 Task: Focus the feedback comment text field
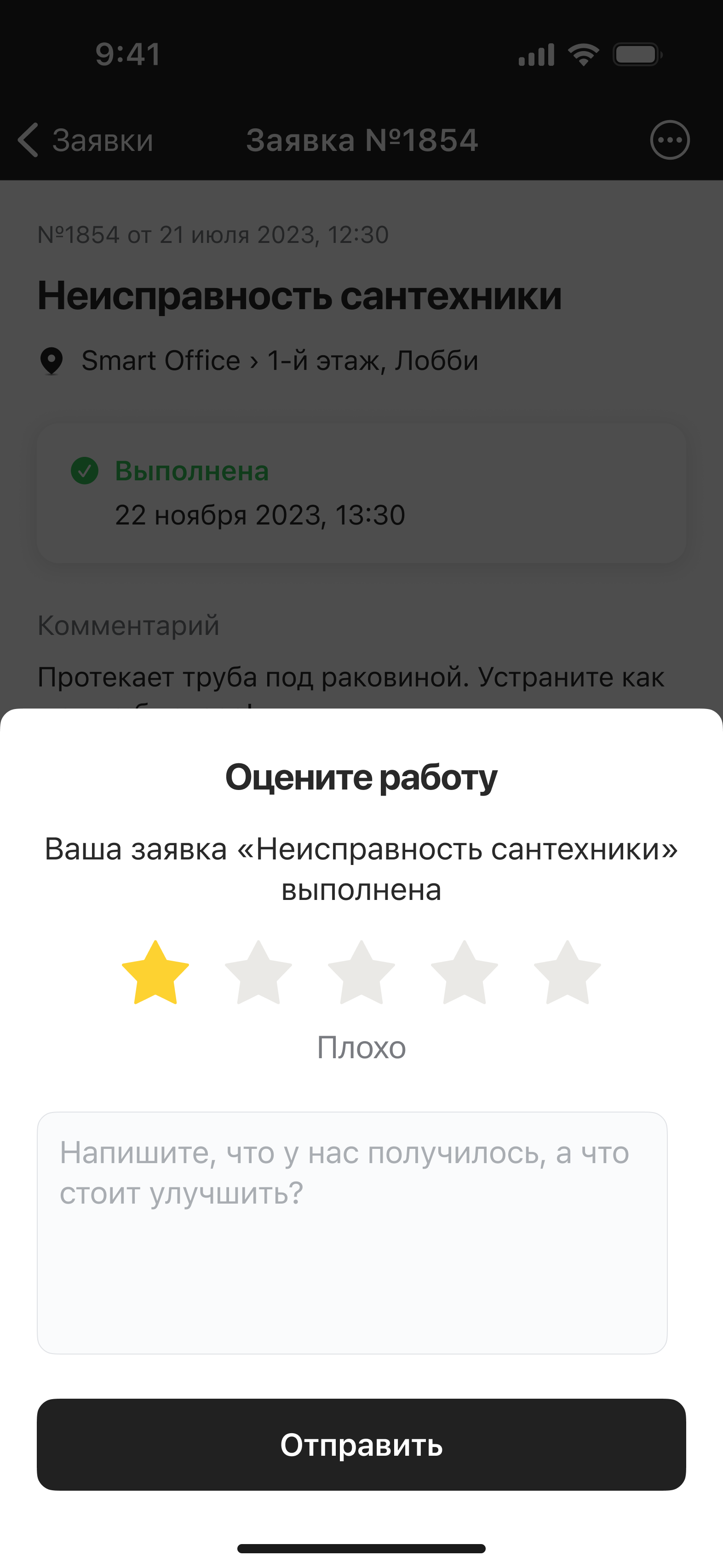tap(352, 1233)
